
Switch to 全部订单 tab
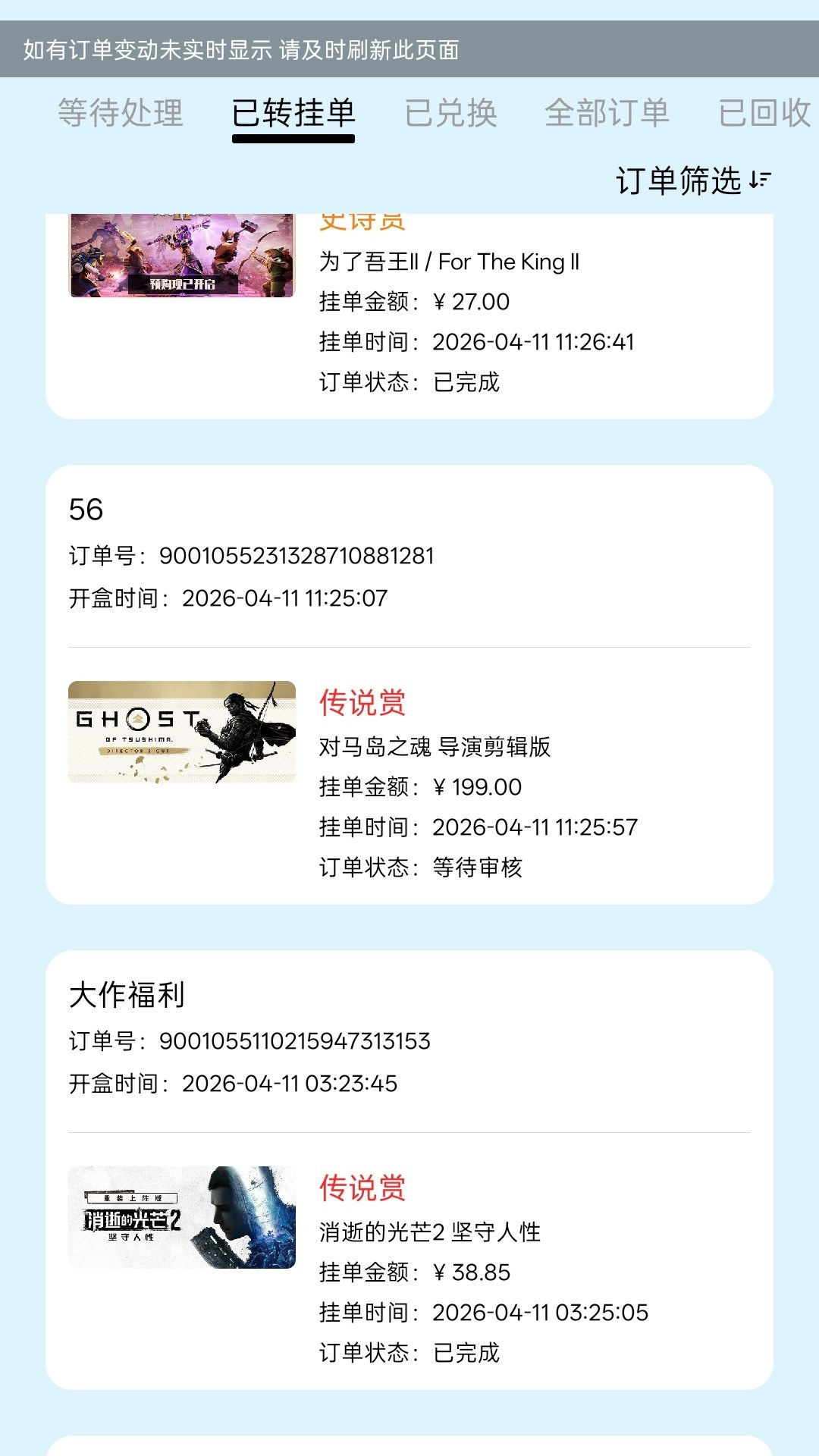coord(607,114)
